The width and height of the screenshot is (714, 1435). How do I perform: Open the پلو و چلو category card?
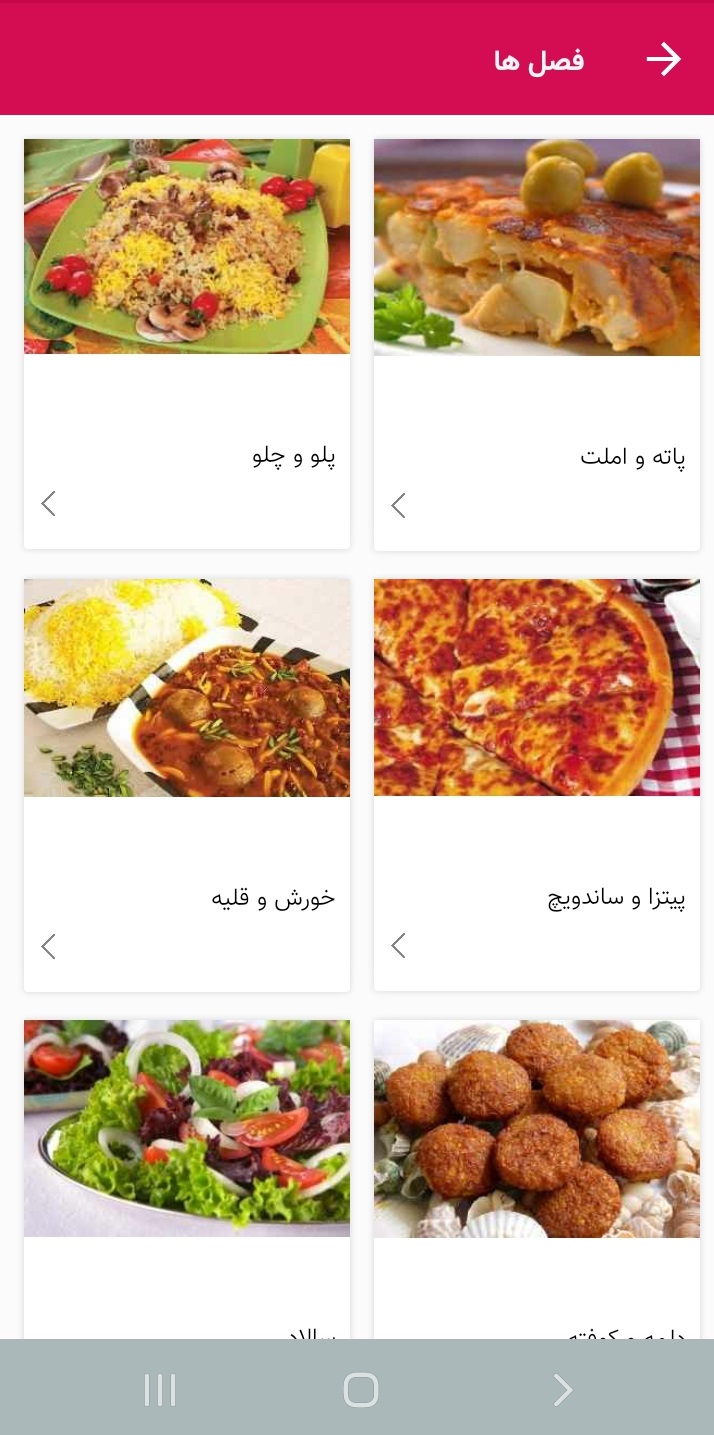point(187,343)
